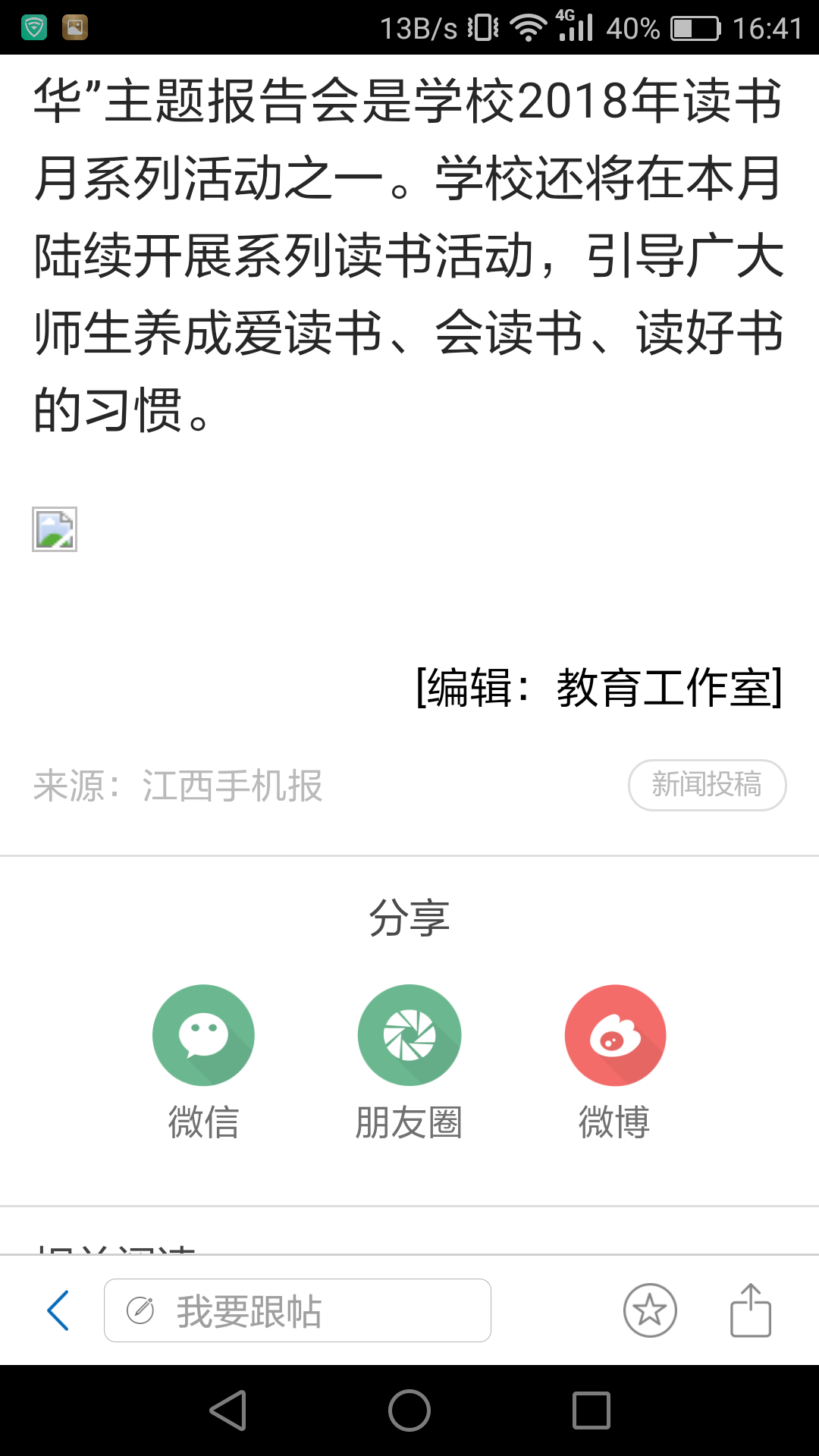This screenshot has width=819, height=1456.
Task: Go back using the blue arrow
Action: tap(58, 1310)
